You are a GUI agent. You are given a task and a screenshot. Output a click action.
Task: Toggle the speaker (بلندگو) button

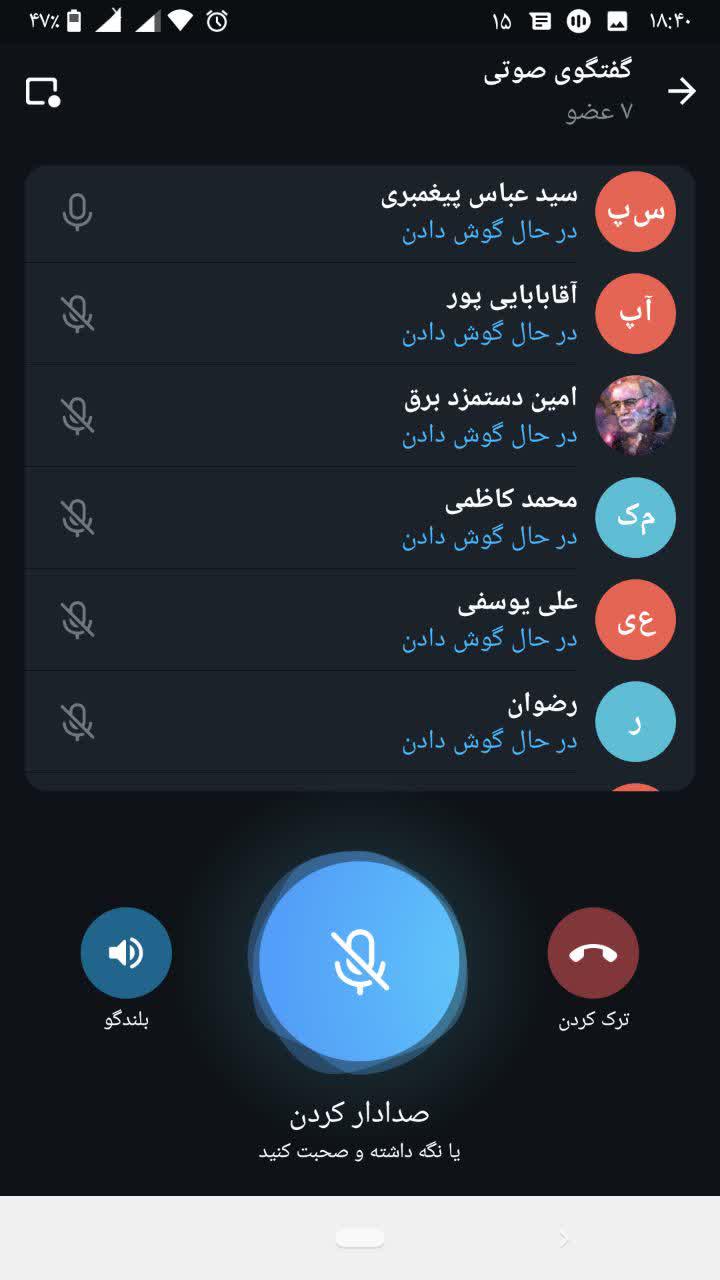point(126,953)
